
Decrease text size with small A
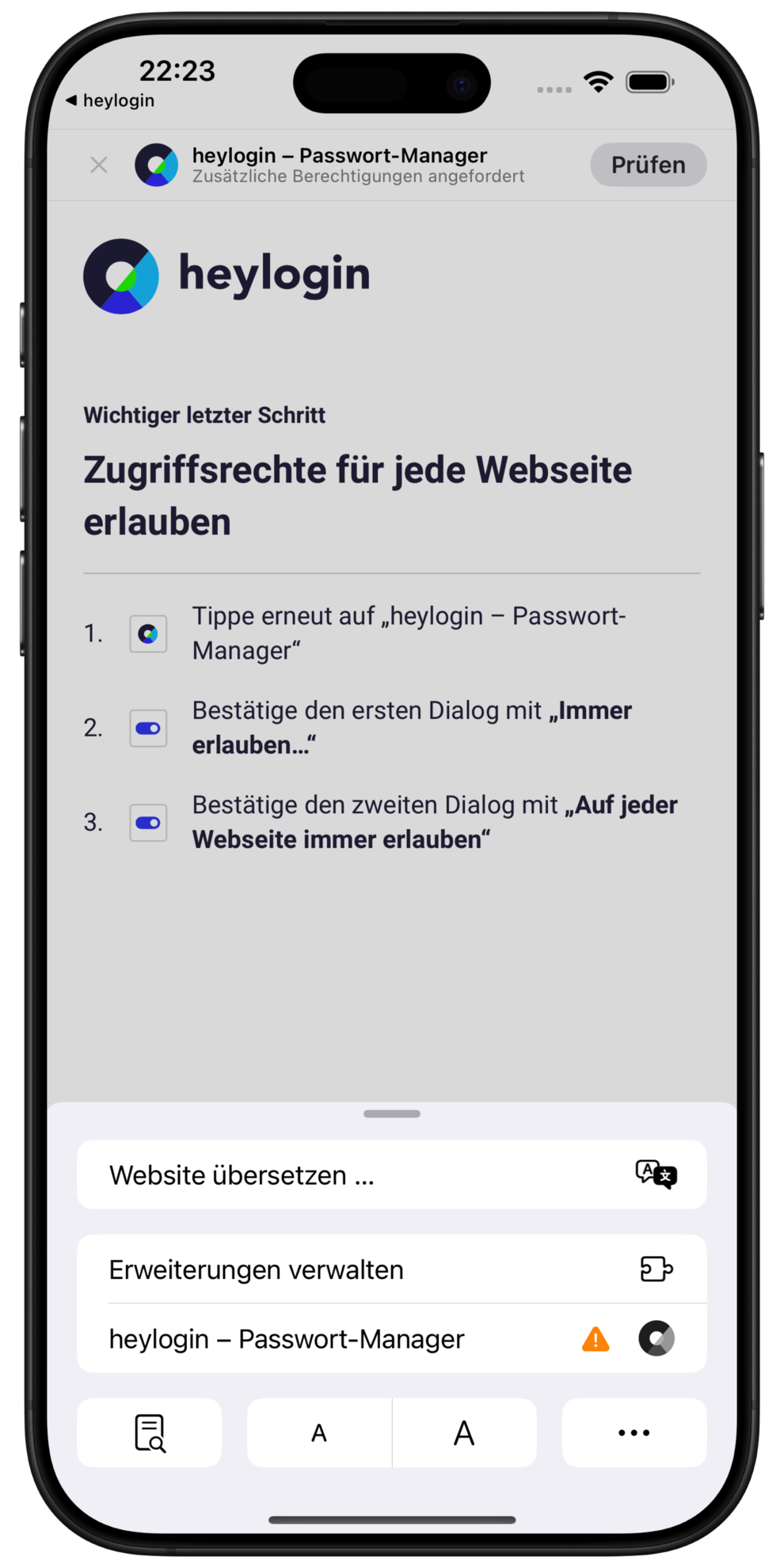tap(319, 1433)
